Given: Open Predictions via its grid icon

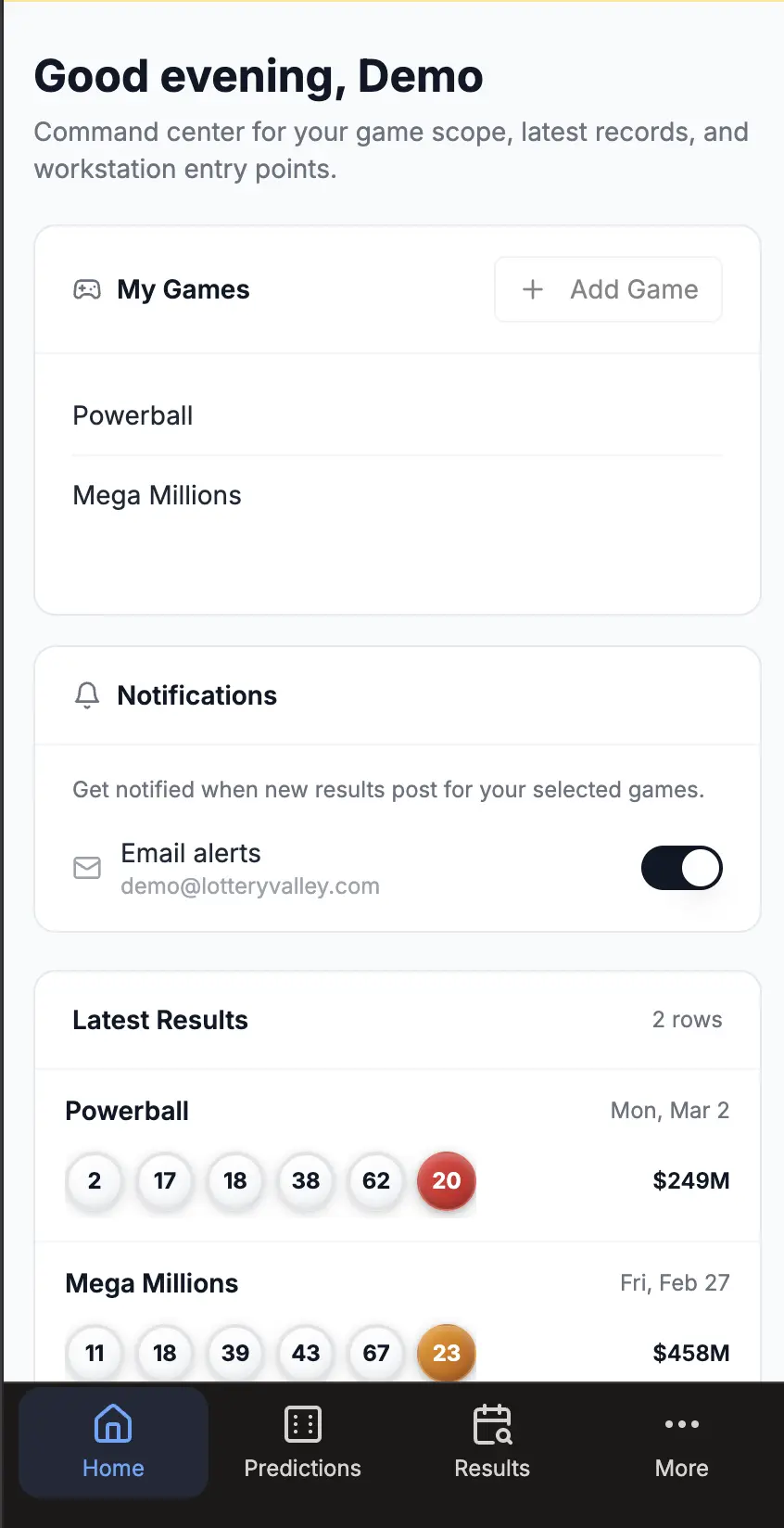Looking at the screenshot, I should 302,1424.
